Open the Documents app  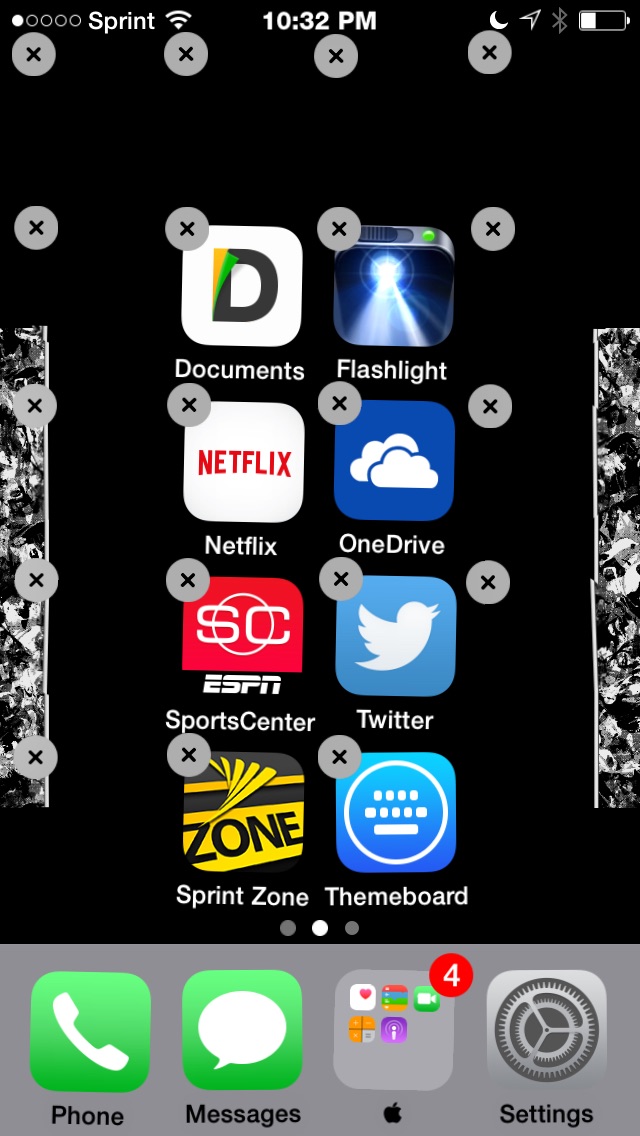(242, 286)
